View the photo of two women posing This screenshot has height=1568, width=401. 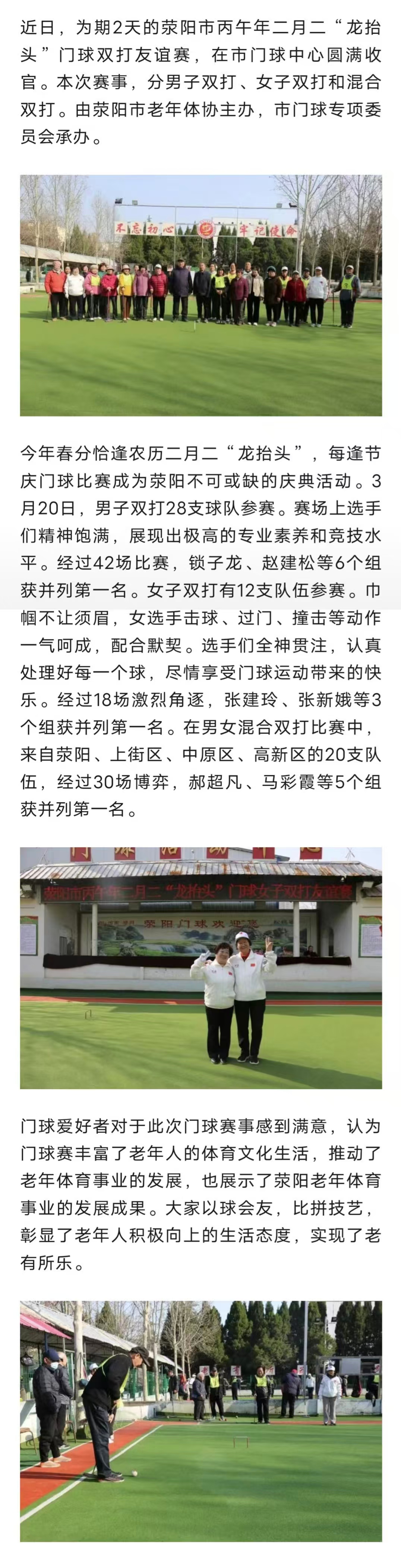200,967
